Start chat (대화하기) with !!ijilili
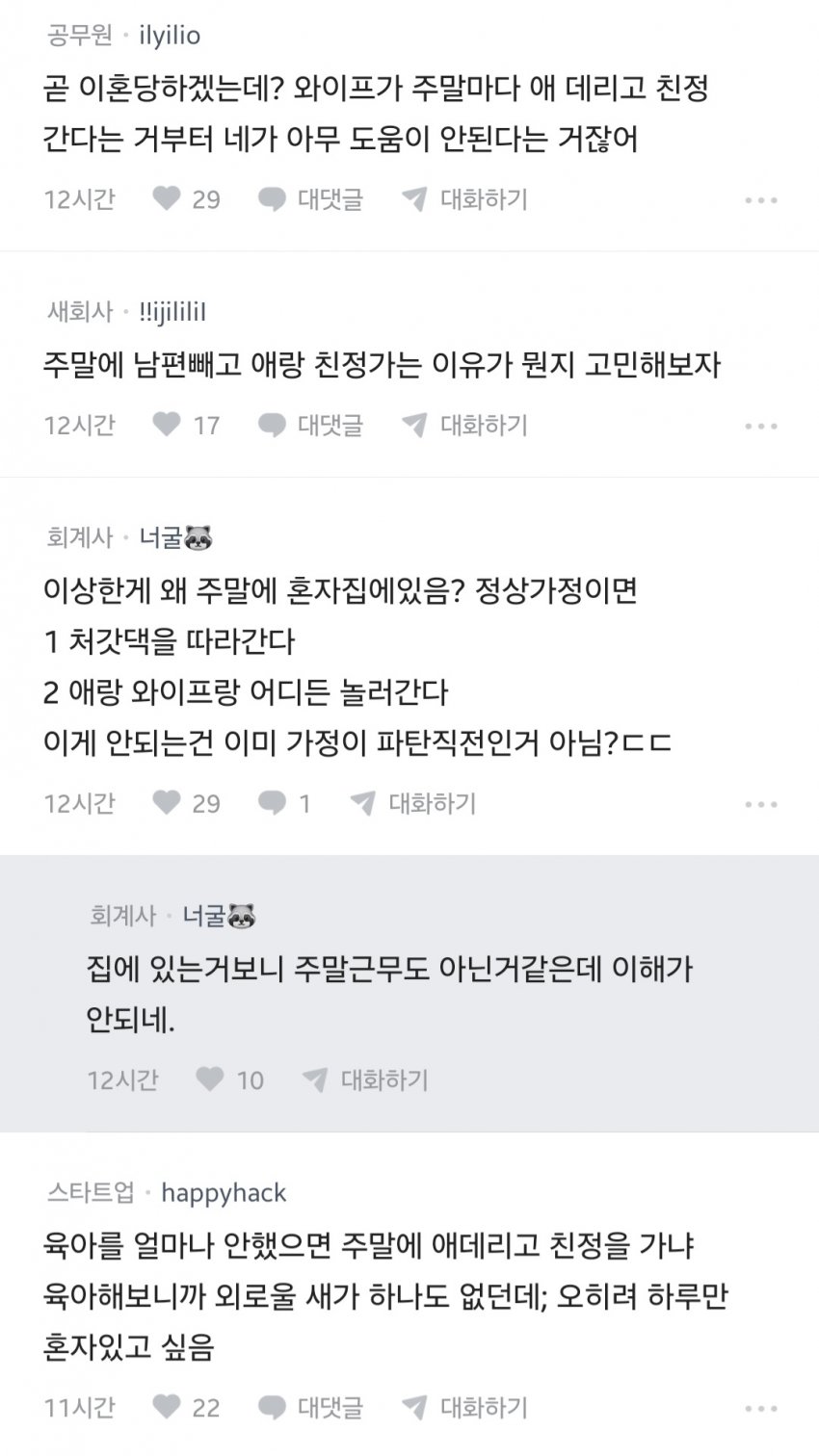Viewport: 819px width, 1456px height. click(464, 425)
